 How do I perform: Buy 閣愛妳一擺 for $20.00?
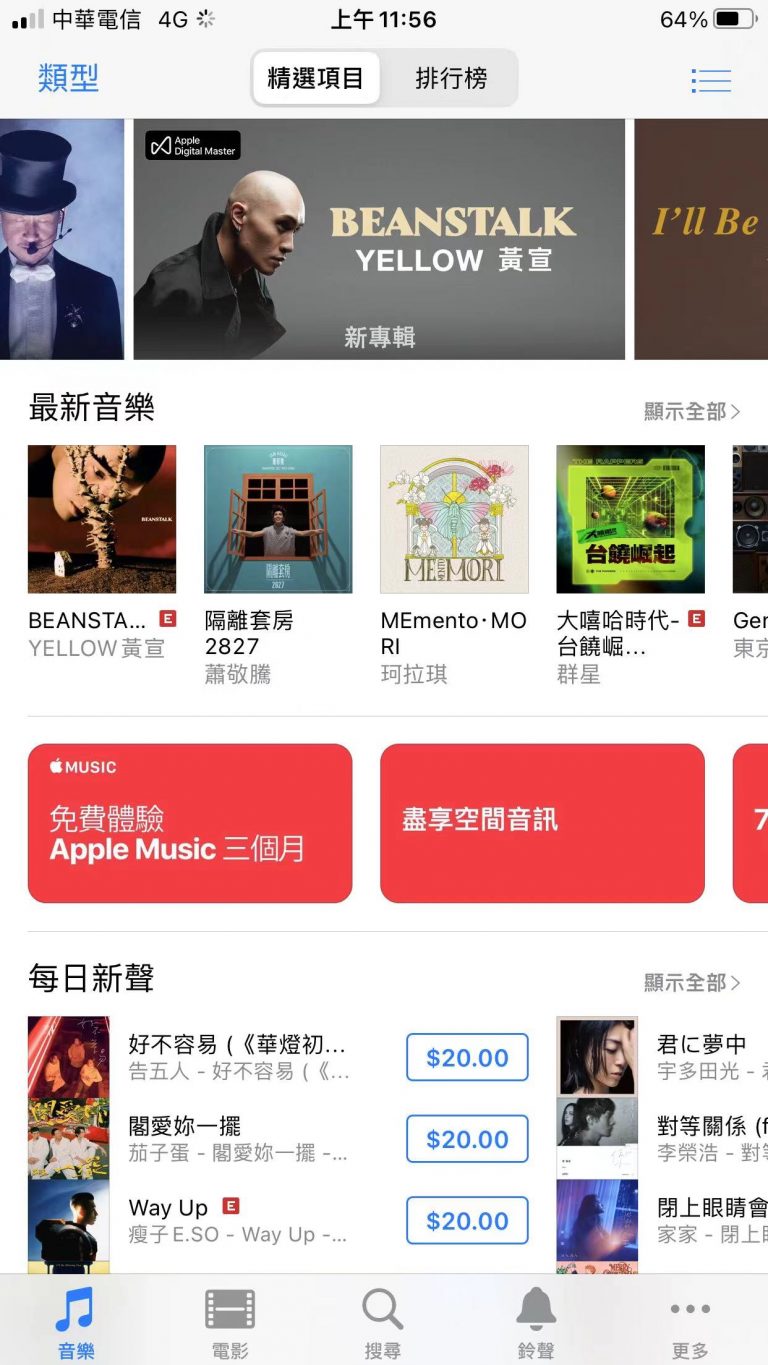pyautogui.click(x=467, y=1139)
